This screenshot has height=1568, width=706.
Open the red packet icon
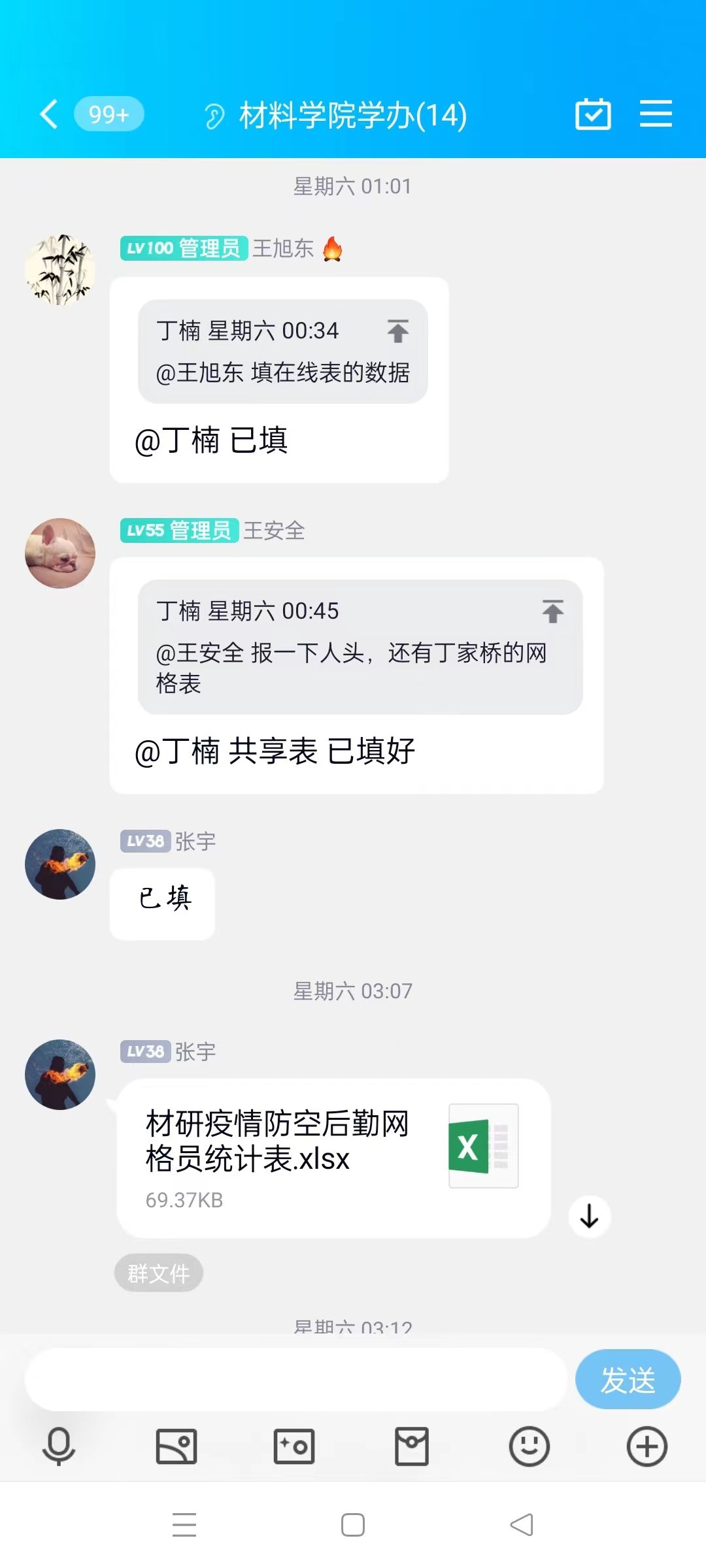412,1446
